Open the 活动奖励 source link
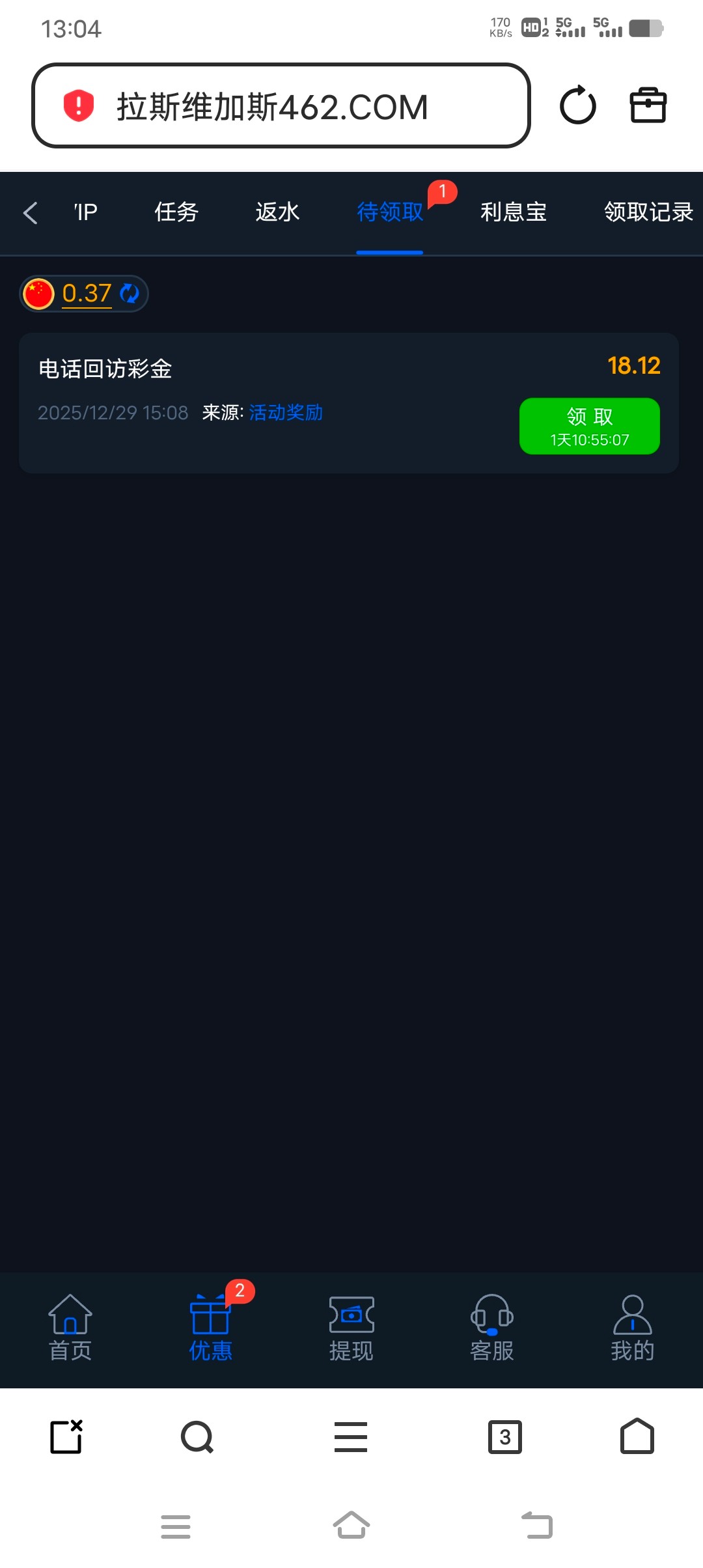 (x=286, y=413)
